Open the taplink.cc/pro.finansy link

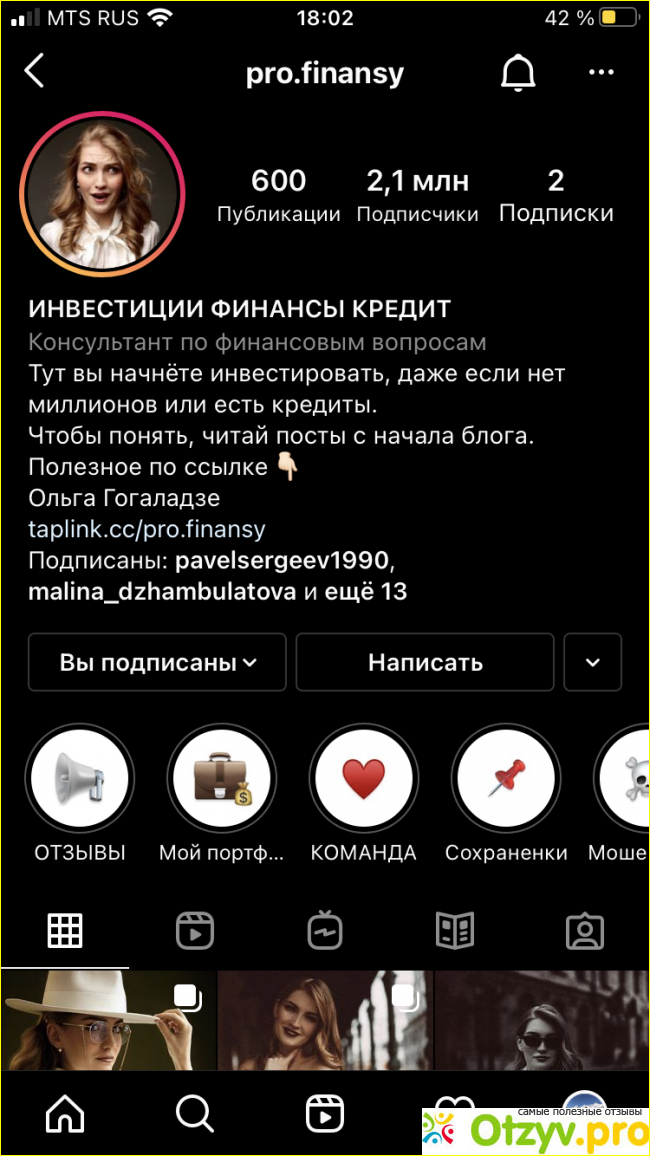point(146,529)
